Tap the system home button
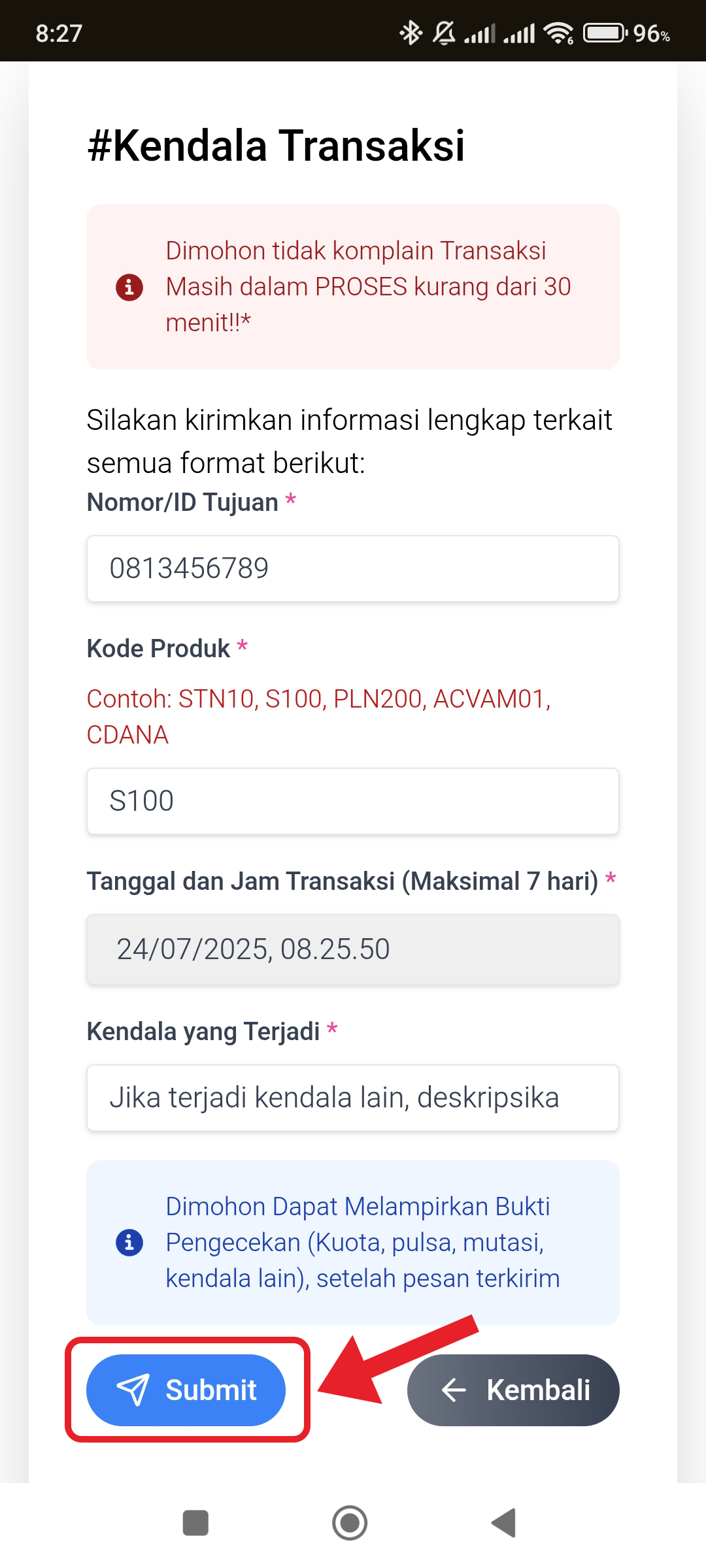 [350, 1523]
